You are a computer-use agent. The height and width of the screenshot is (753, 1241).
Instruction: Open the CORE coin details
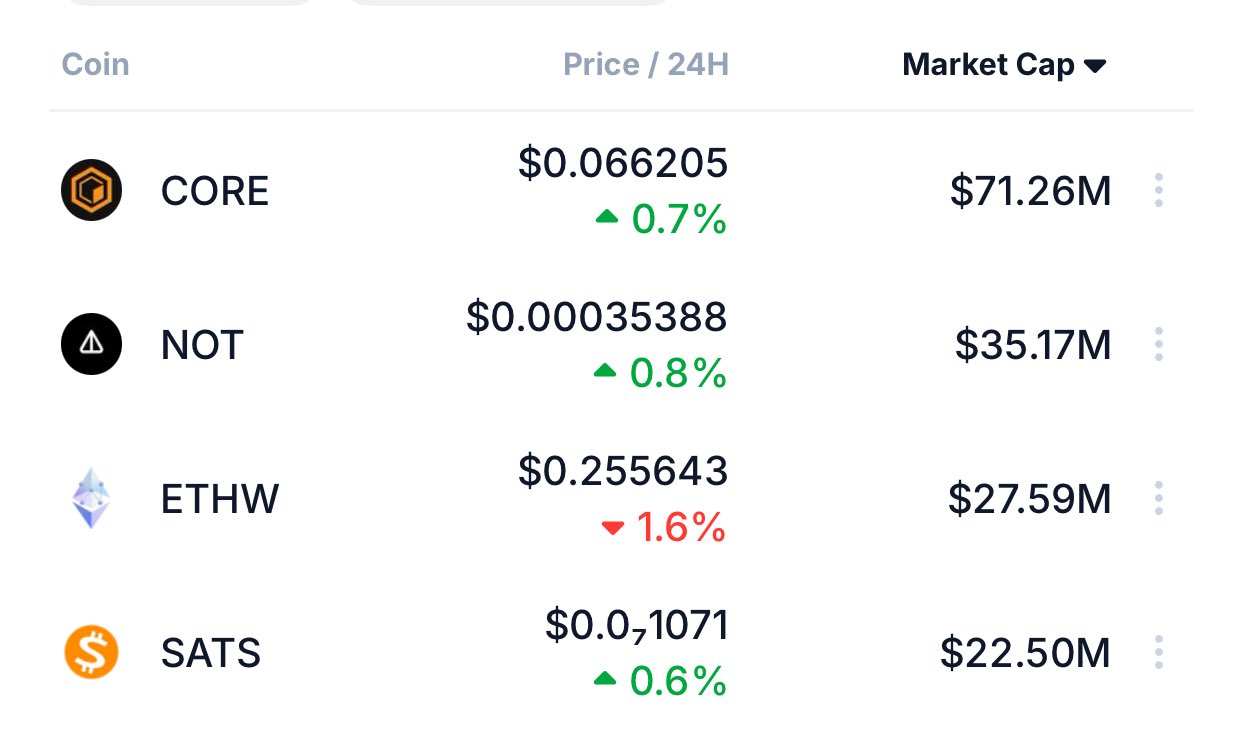214,191
